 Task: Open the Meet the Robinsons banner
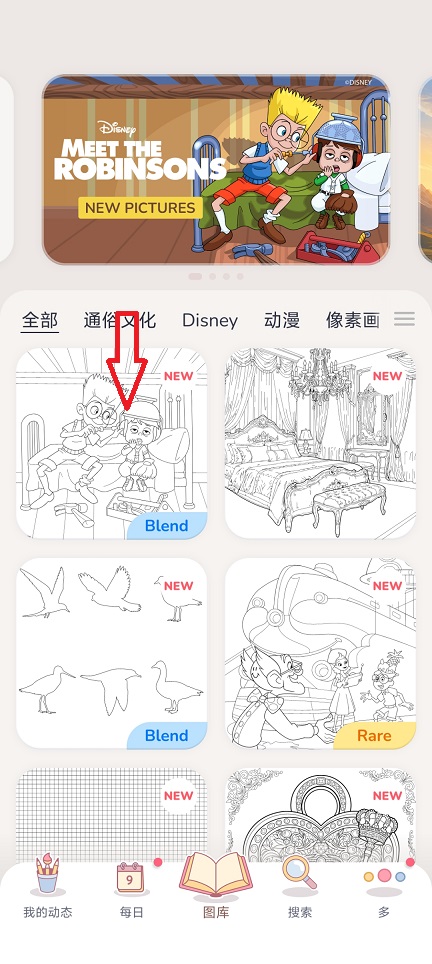click(216, 170)
